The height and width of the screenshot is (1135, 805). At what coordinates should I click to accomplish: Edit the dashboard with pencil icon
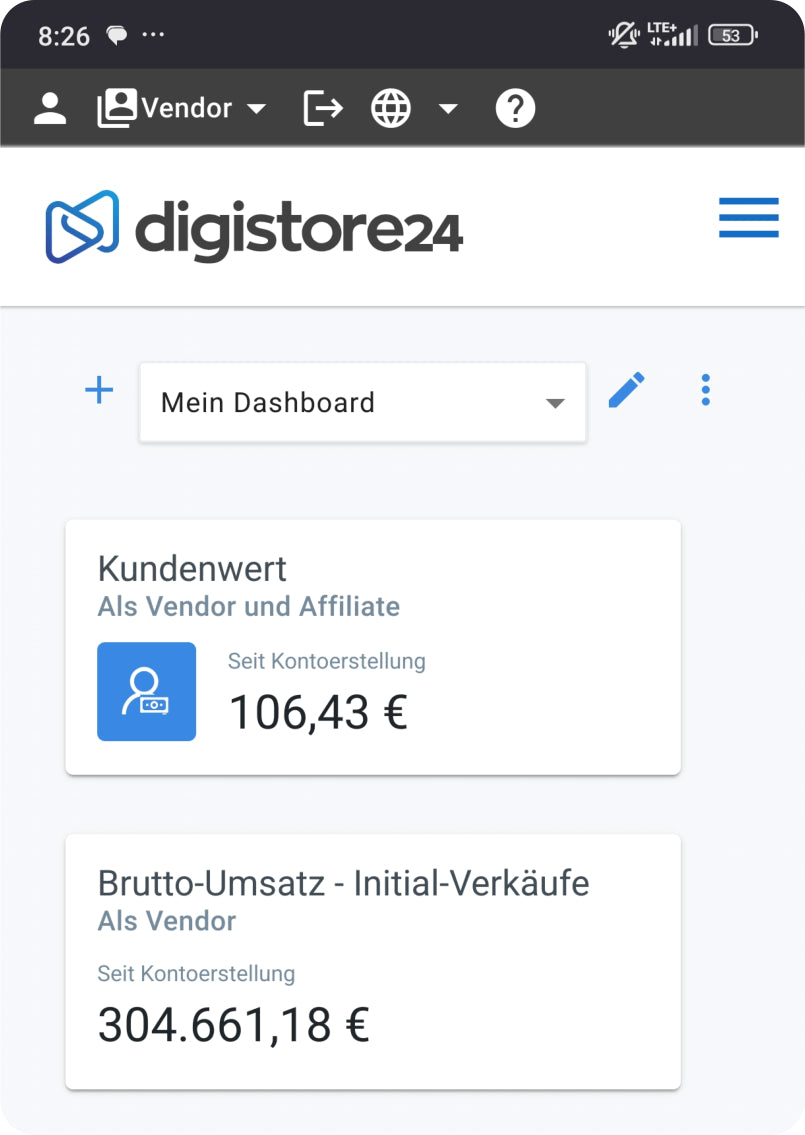tap(627, 390)
